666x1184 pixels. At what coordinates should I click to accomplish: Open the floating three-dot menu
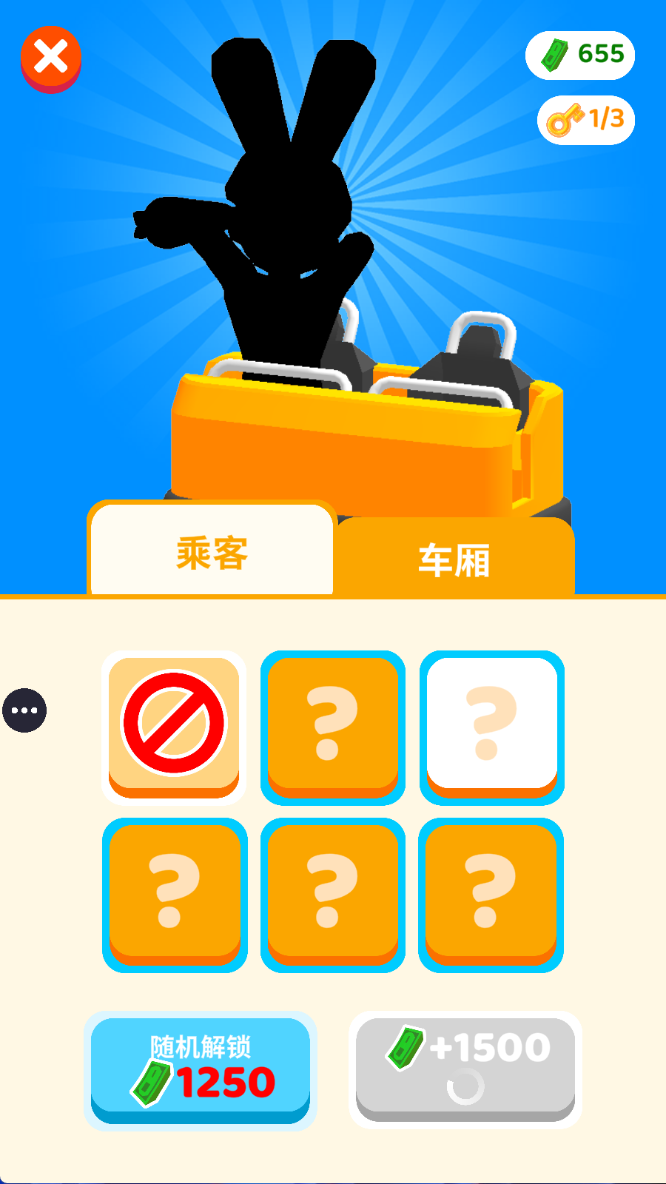[x=25, y=711]
